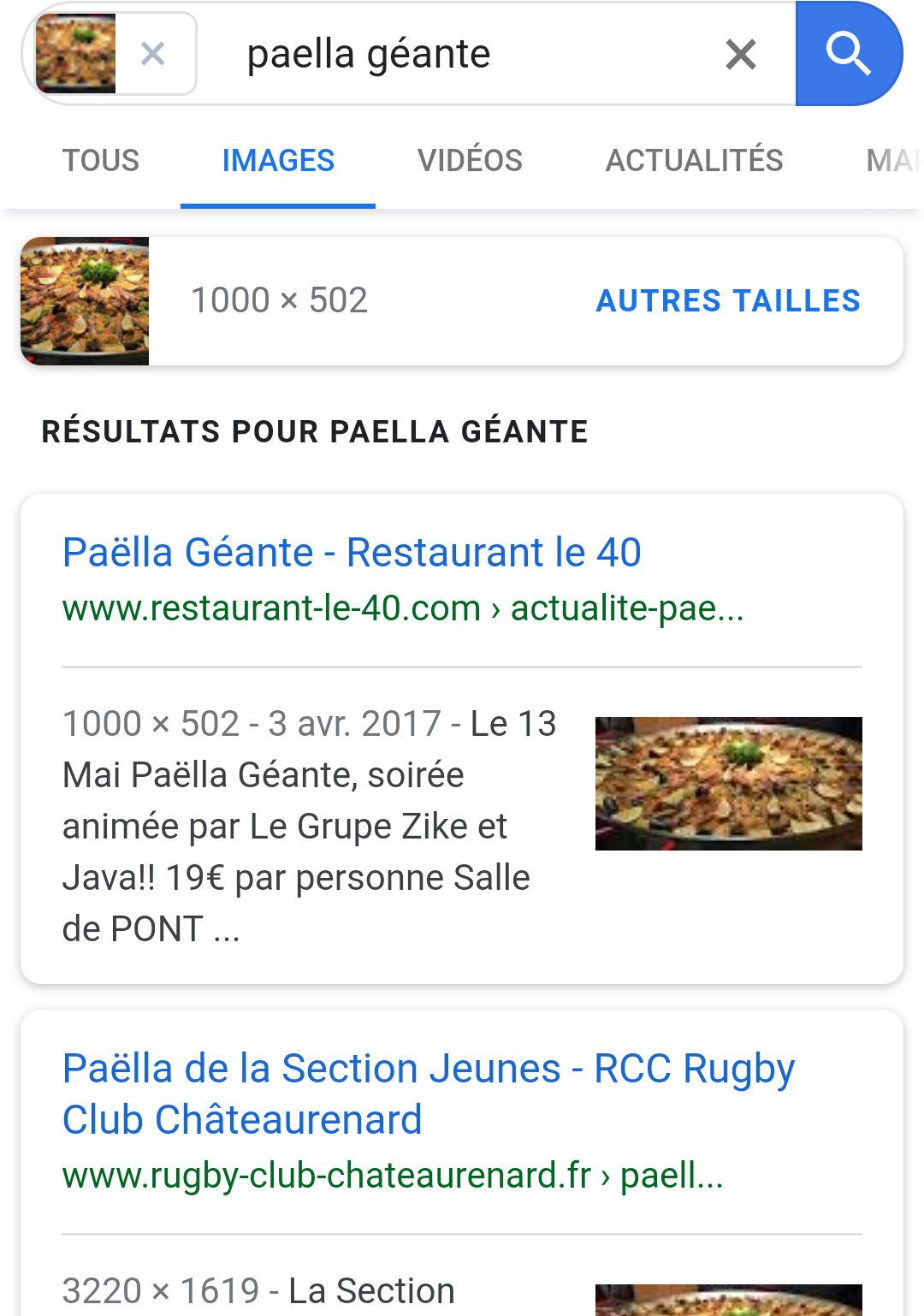This screenshot has width=924, height=1316.
Task: View paella thumbnail in Restaurant le 40 result
Action: [x=728, y=784]
